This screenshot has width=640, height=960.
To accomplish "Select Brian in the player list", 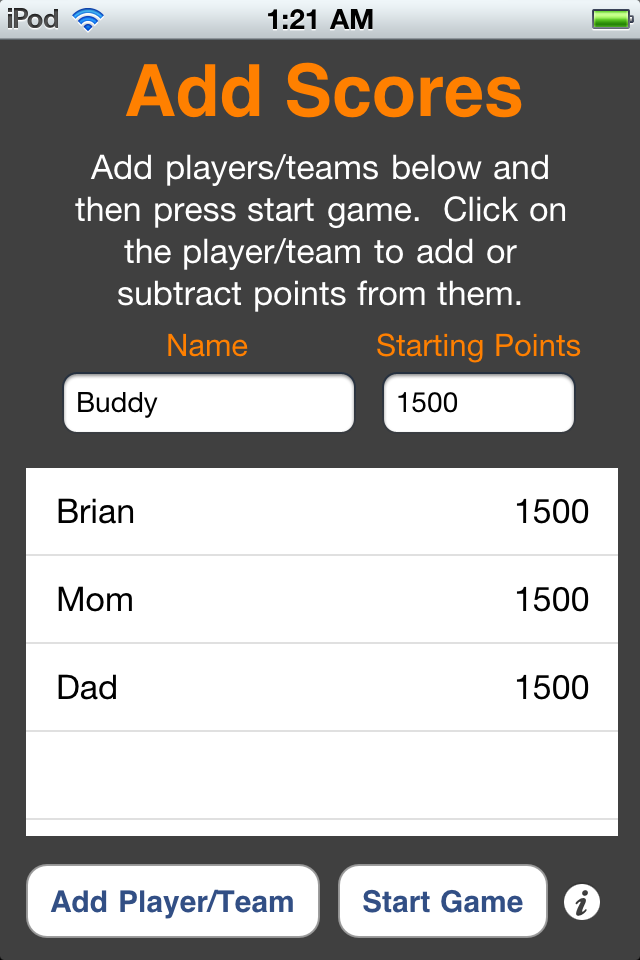I will point(321,512).
